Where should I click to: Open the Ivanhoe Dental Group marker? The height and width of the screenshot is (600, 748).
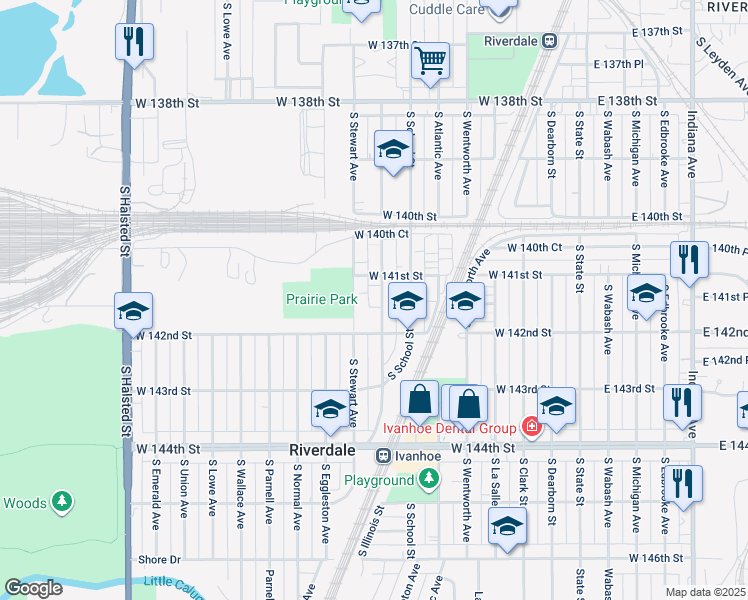(x=531, y=428)
